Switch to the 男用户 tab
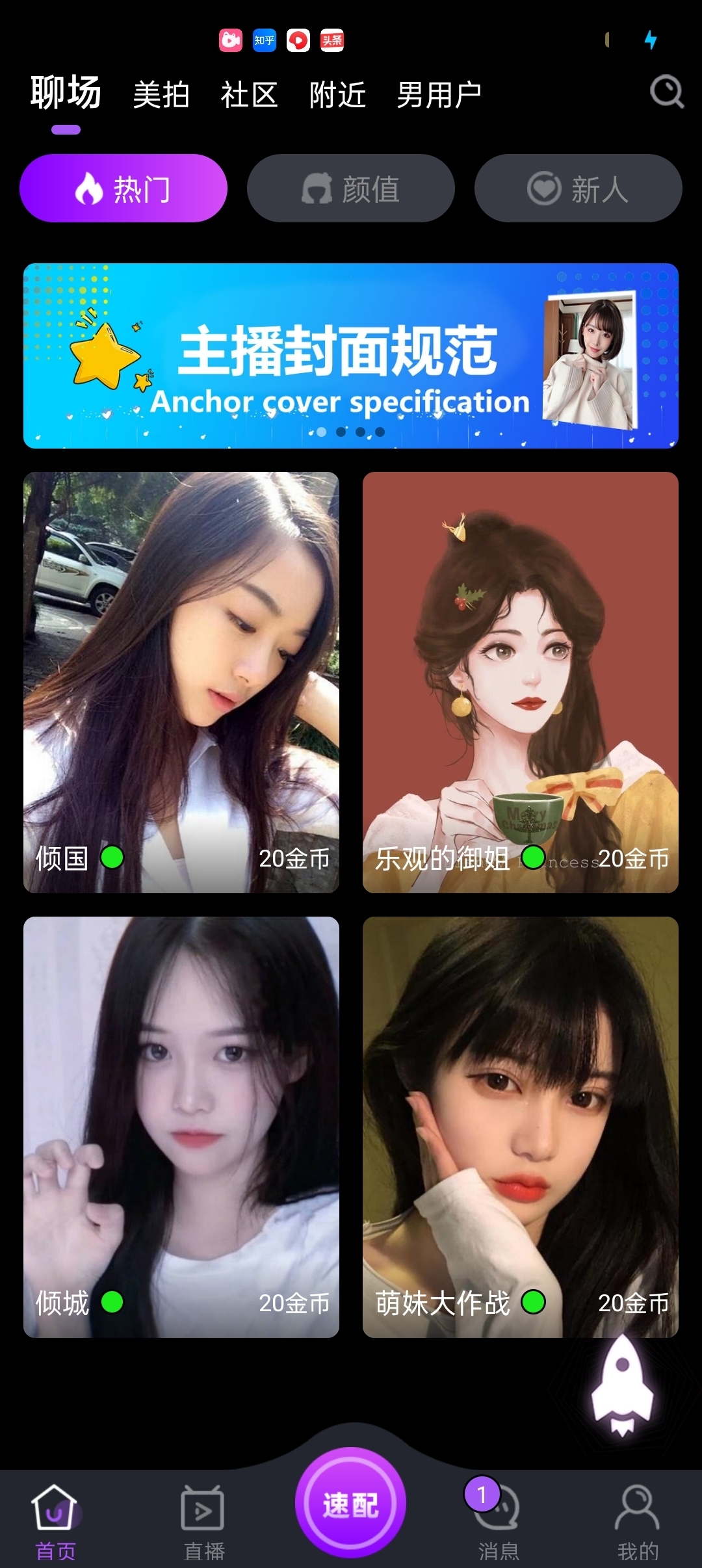Image resolution: width=702 pixels, height=1568 pixels. [439, 95]
